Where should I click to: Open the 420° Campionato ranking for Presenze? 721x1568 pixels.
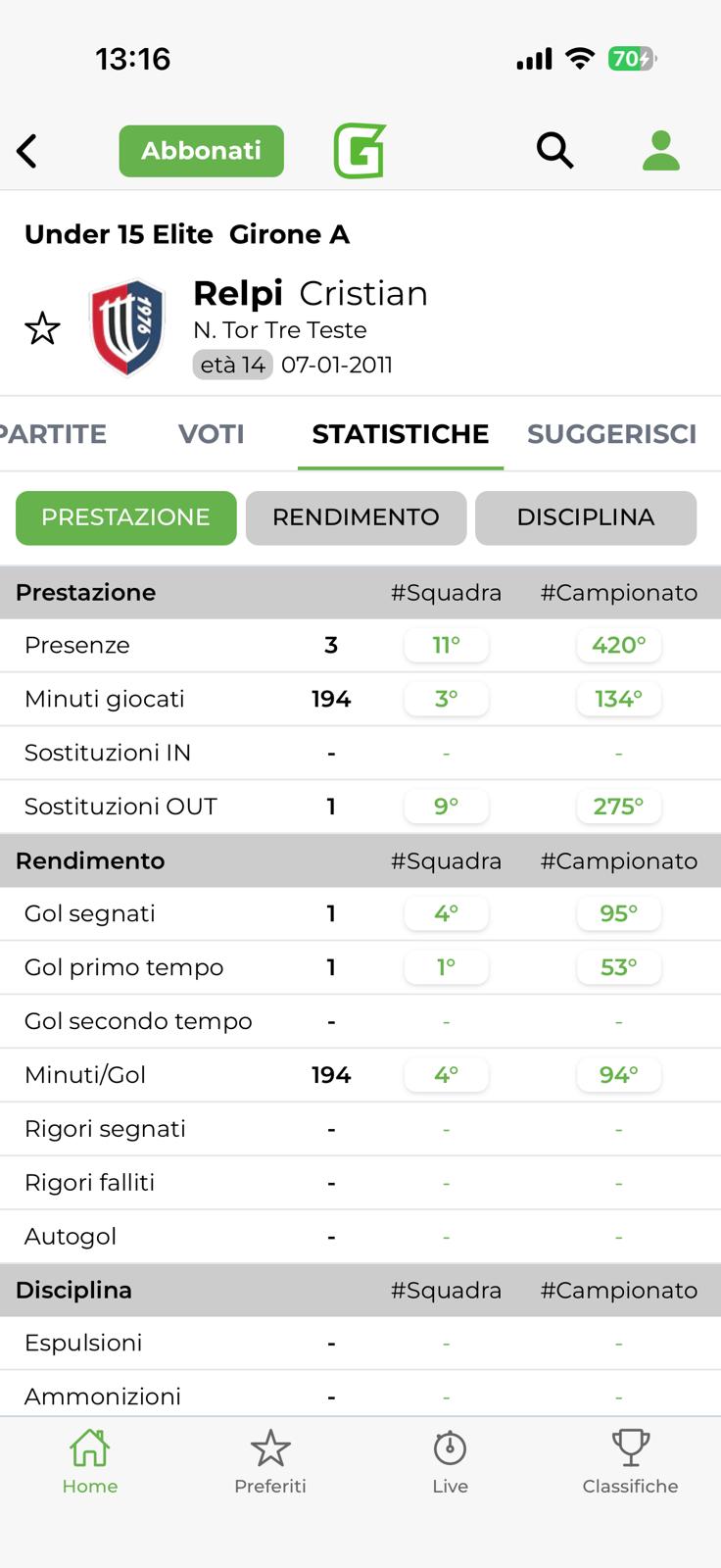[618, 645]
